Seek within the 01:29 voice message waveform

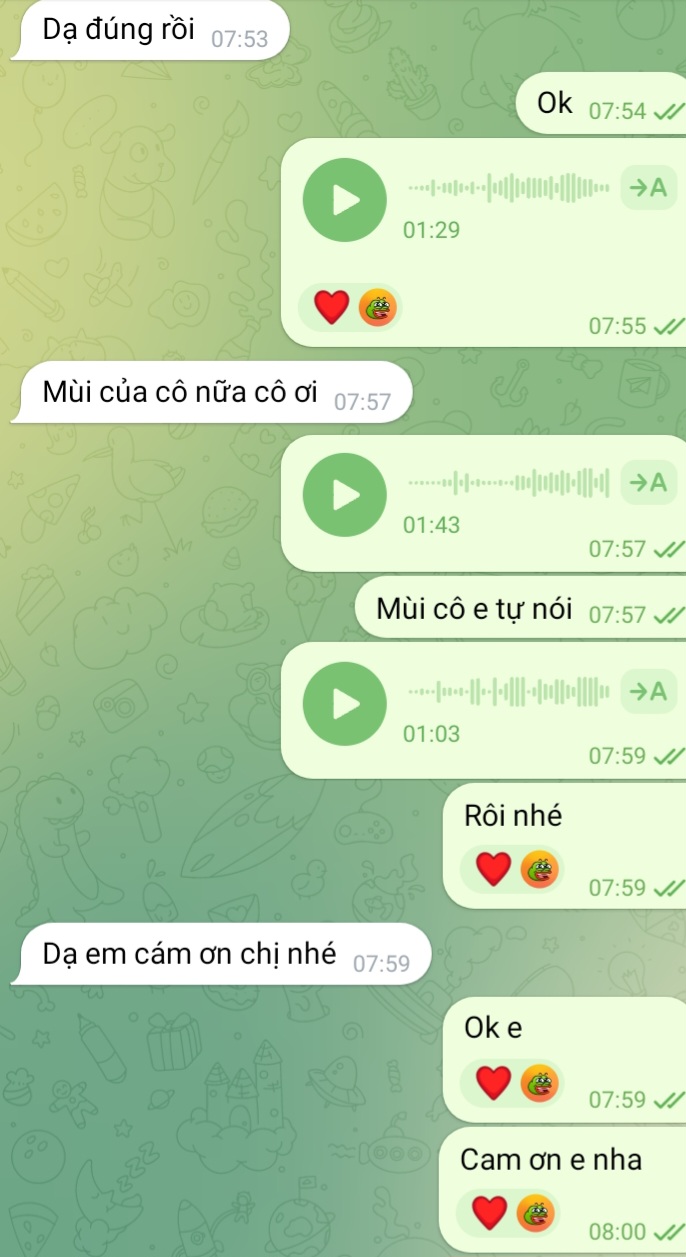point(508,187)
